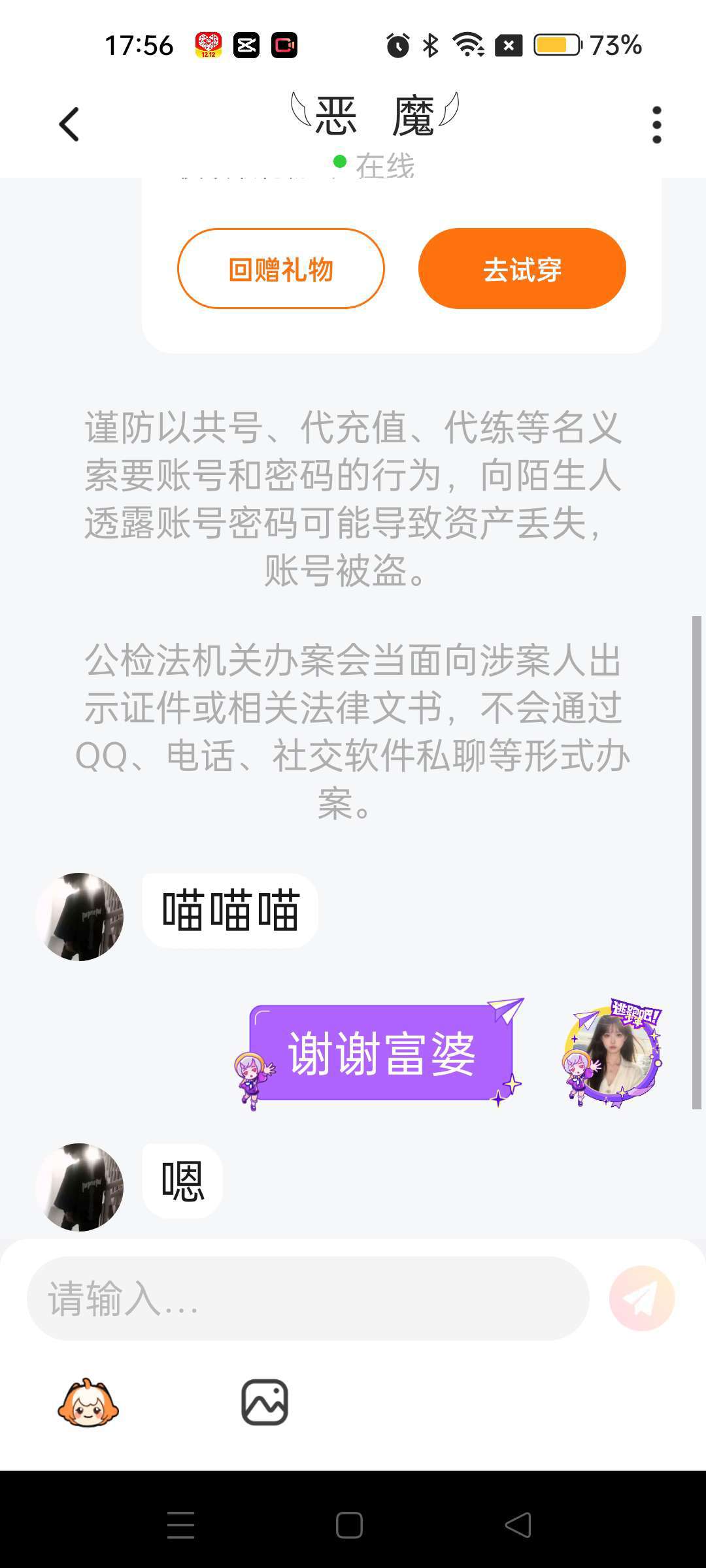This screenshot has height=1568, width=706.
Task: Select the 去试穿 button
Action: tap(522, 269)
